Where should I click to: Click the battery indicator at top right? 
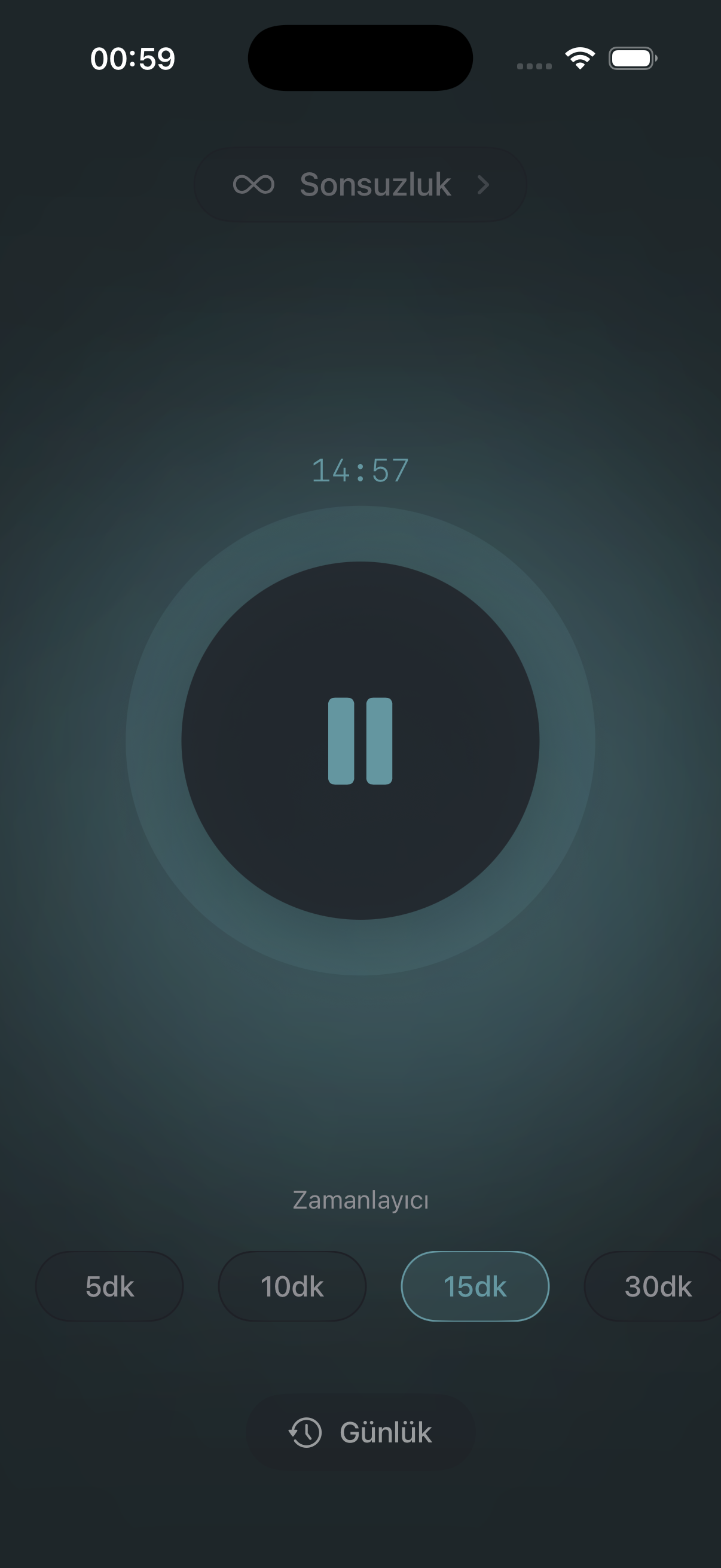coord(631,58)
